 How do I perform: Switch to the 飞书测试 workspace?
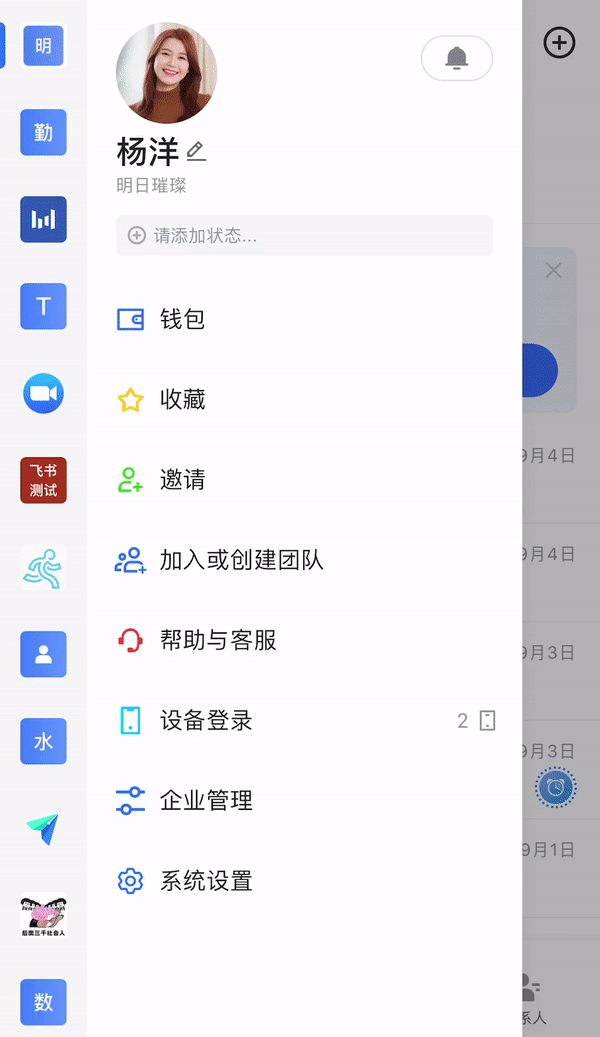[x=43, y=480]
